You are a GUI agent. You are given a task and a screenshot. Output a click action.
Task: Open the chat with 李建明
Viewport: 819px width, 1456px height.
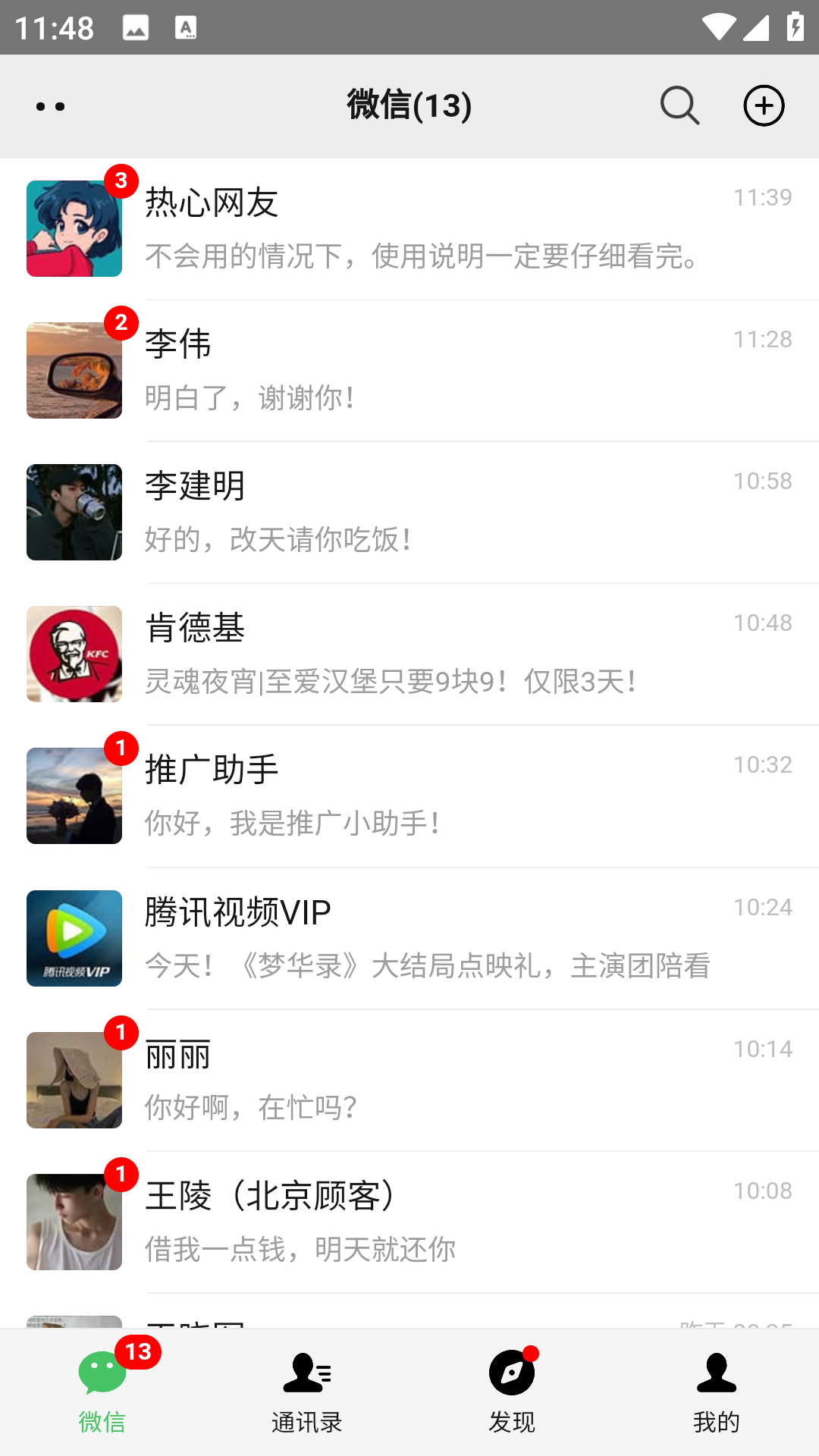click(x=409, y=512)
